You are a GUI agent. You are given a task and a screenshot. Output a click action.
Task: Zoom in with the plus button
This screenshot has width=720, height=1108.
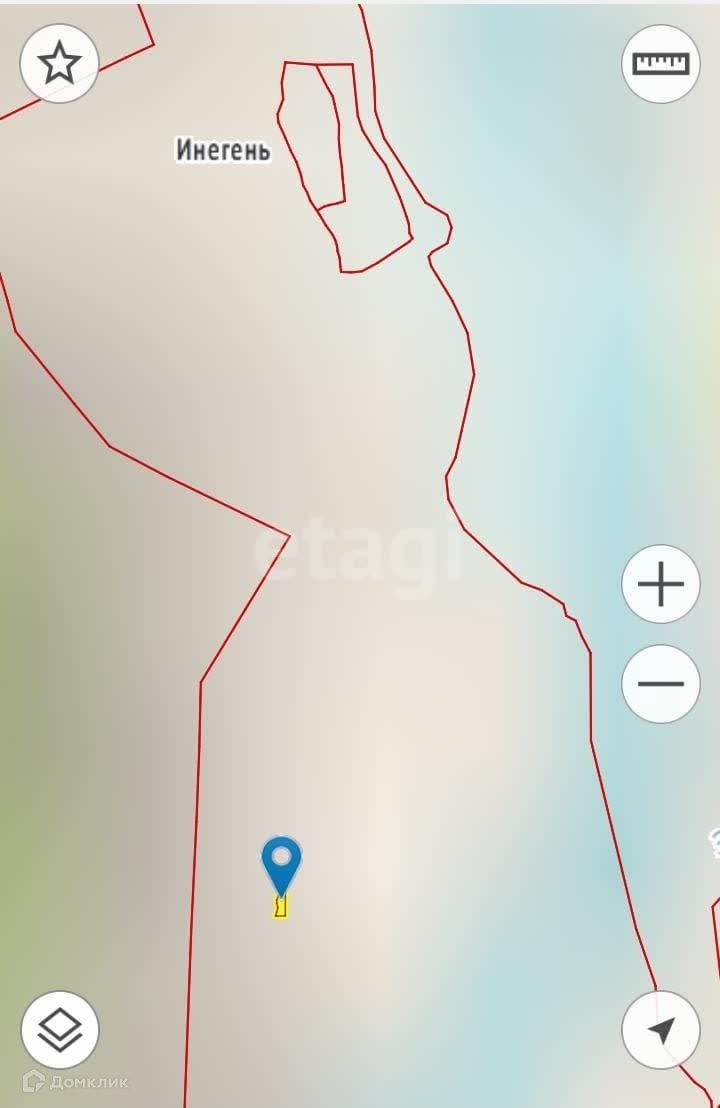(660, 585)
